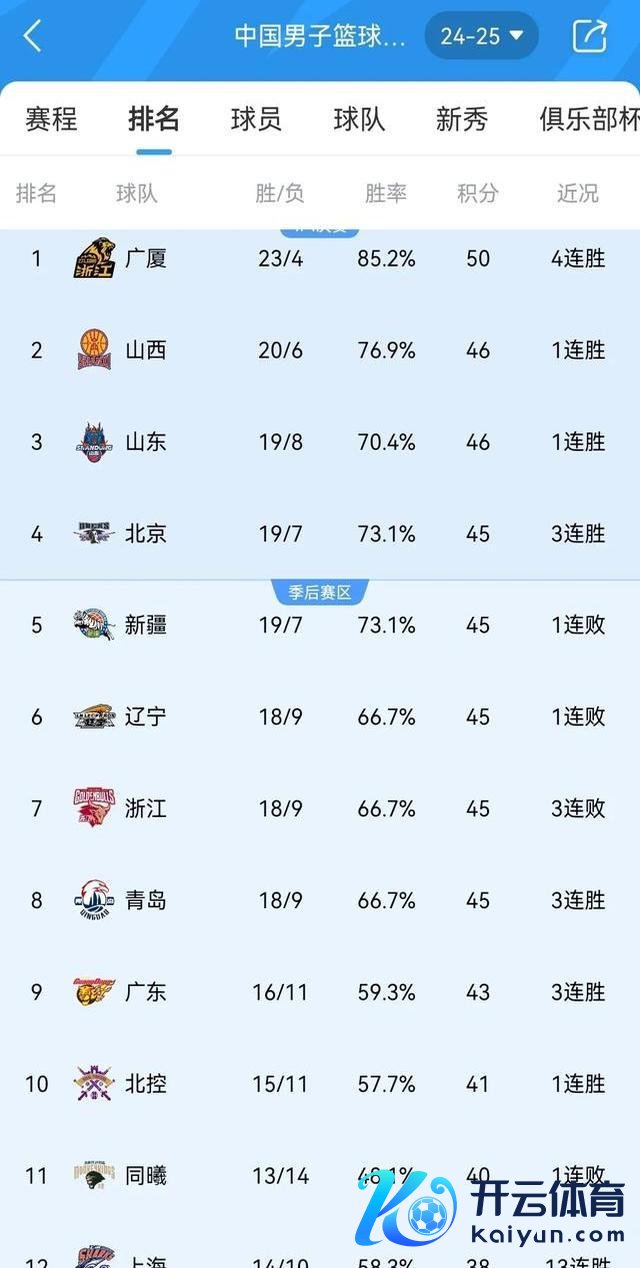Switch to the 球队 tab
This screenshot has width=640, height=1268.
359,120
